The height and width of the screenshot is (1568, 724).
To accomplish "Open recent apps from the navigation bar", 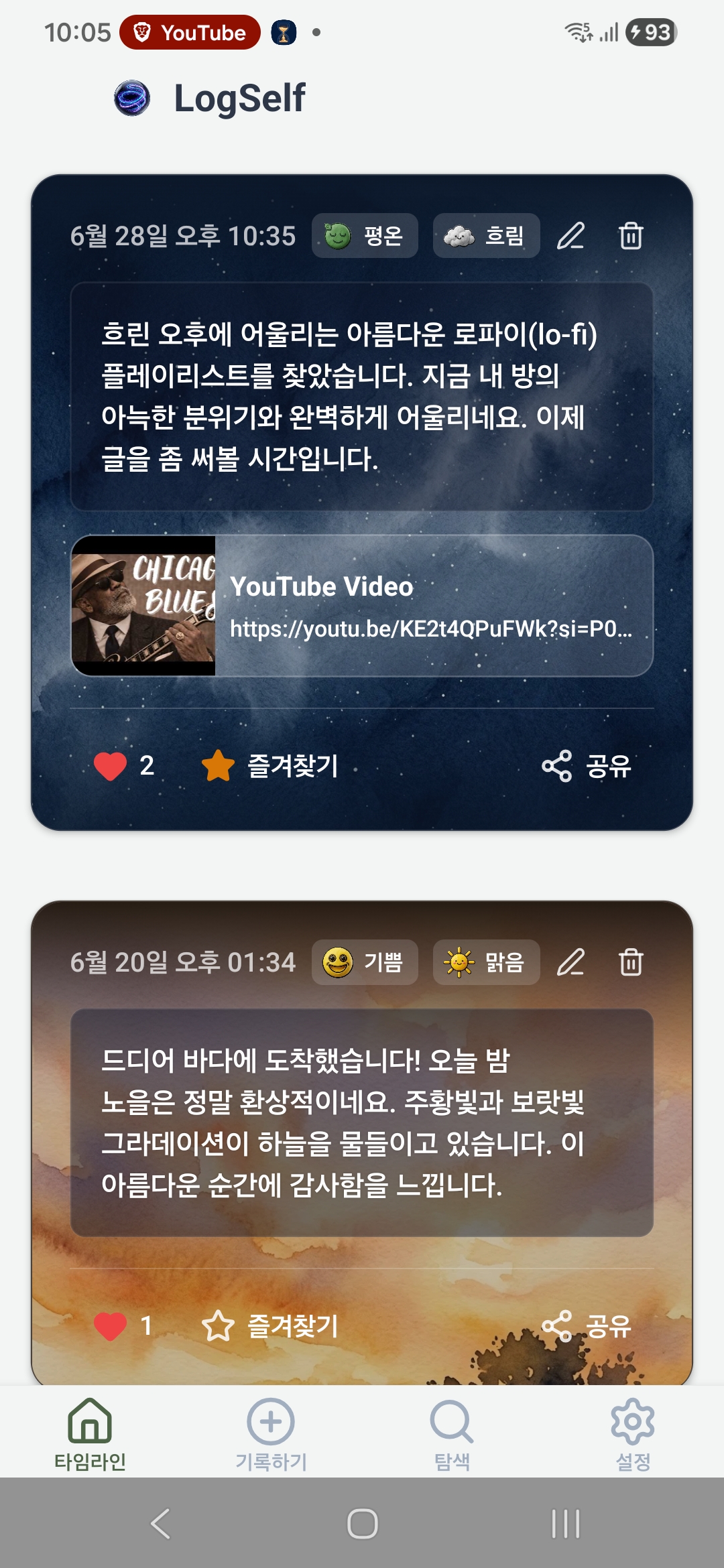I will point(565,1524).
